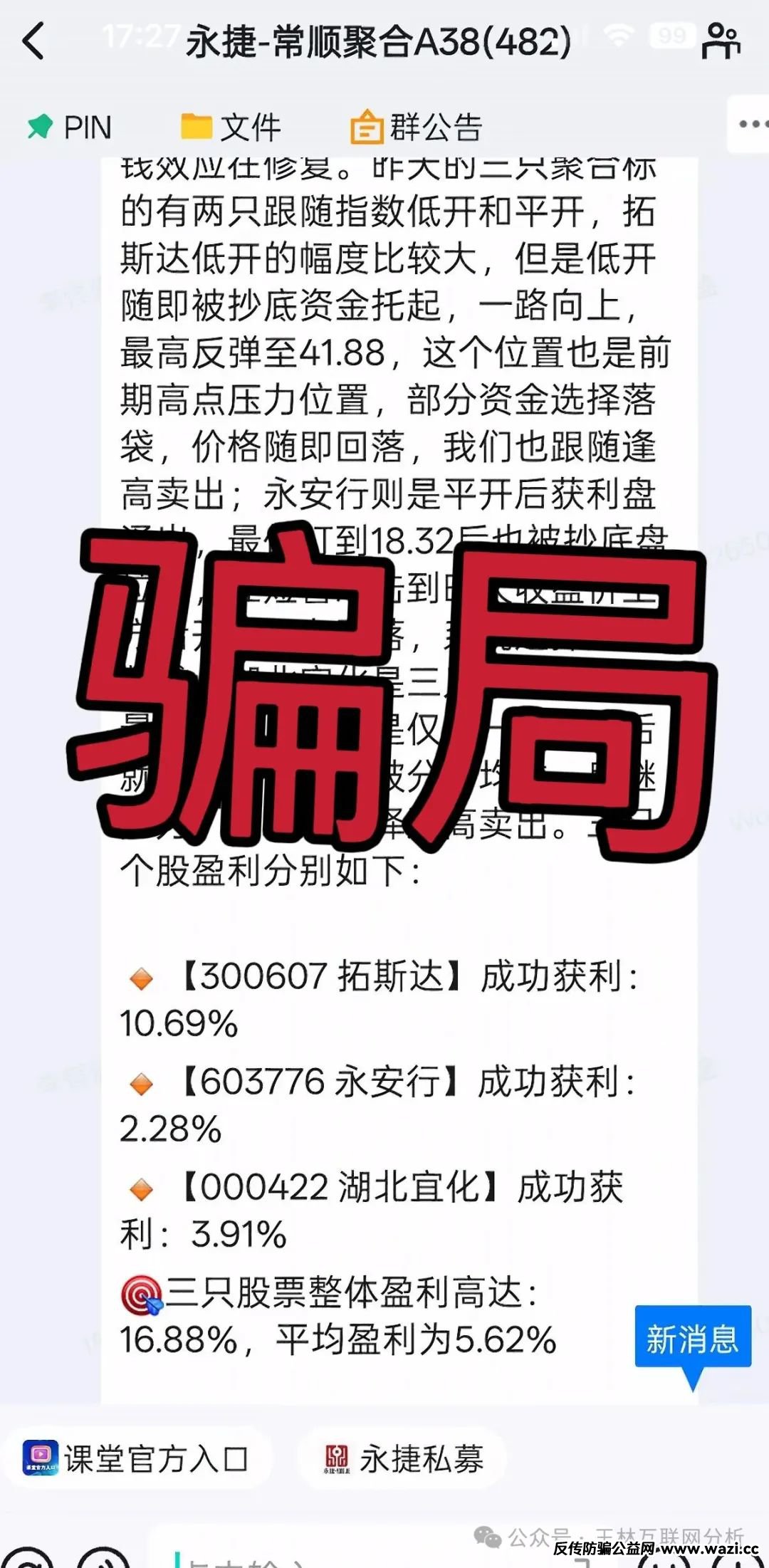
Task: Open 课堂官方入口 shortcut
Action: point(135,1459)
